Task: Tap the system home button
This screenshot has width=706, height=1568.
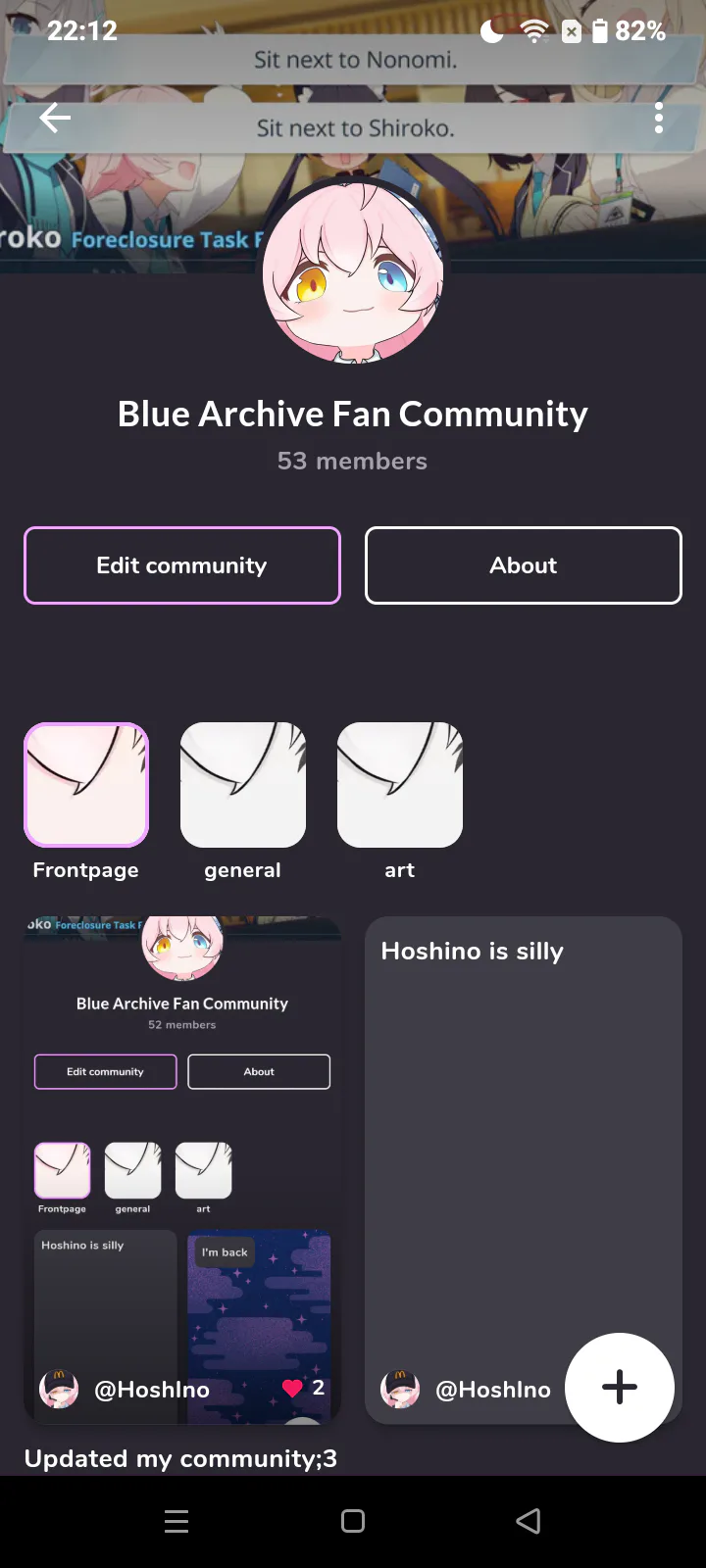Action: click(x=353, y=1521)
